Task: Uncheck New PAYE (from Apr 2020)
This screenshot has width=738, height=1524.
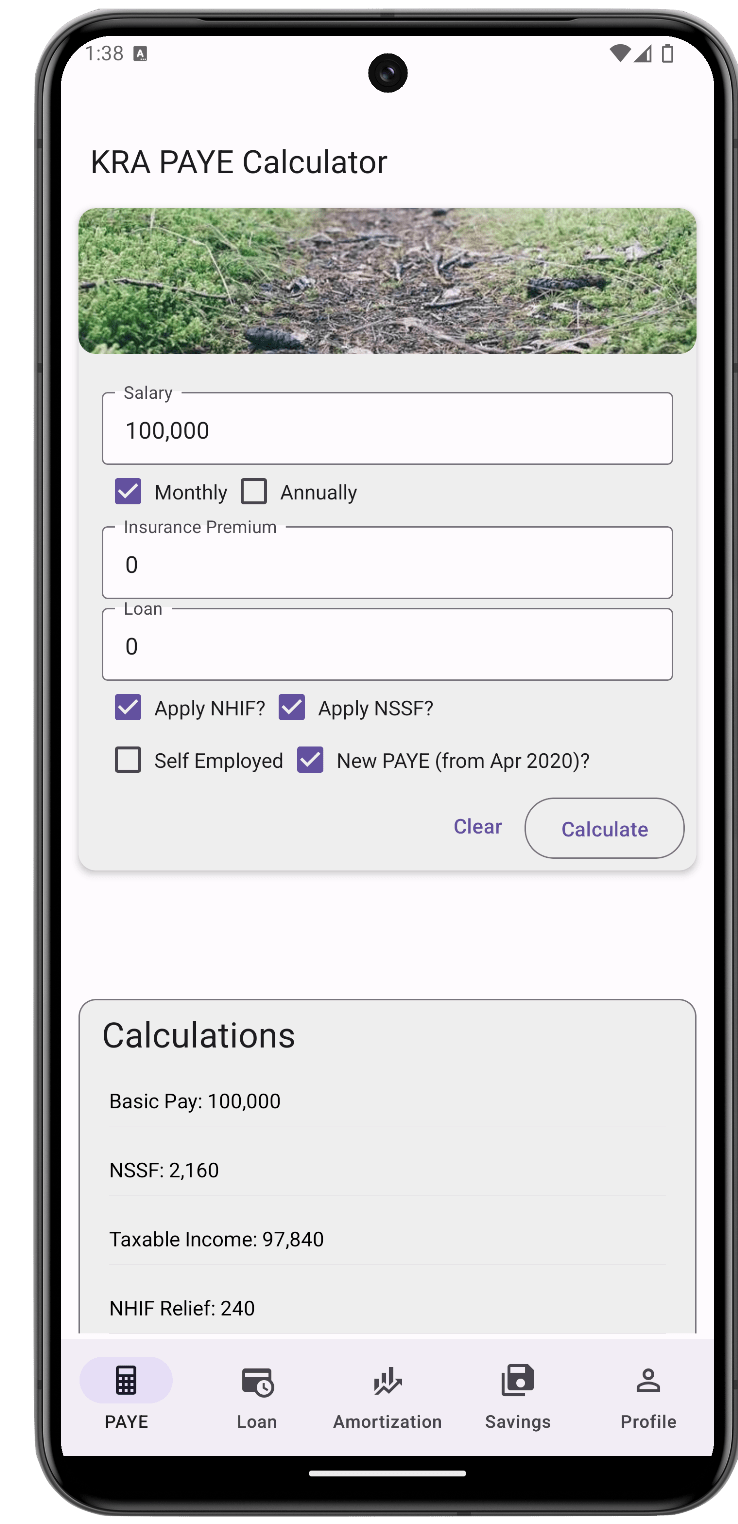Action: [x=310, y=760]
